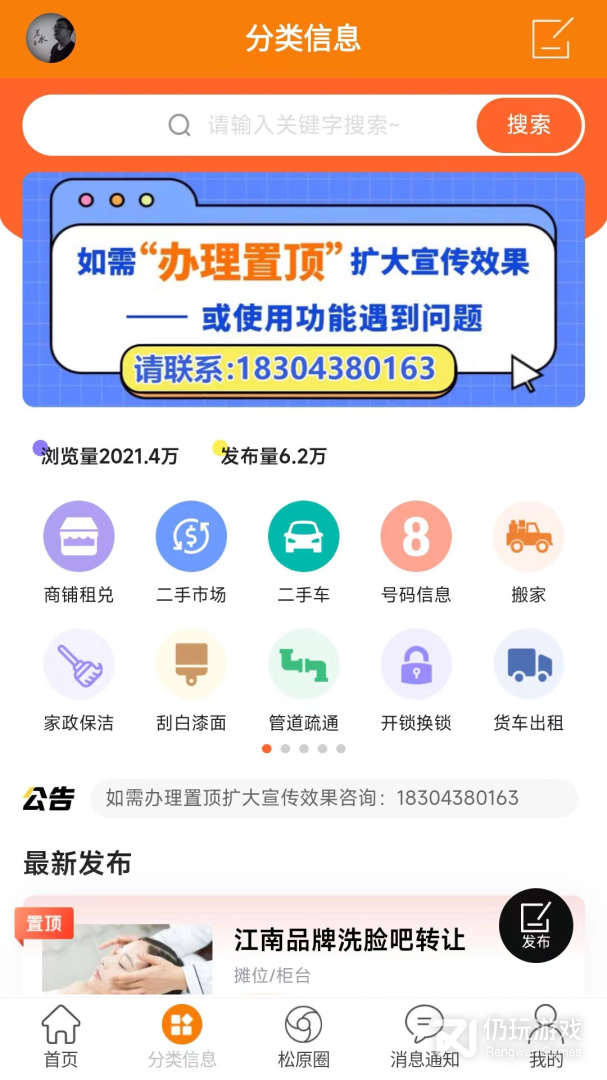
Task: Open 管道疏通 services
Action: click(x=303, y=681)
